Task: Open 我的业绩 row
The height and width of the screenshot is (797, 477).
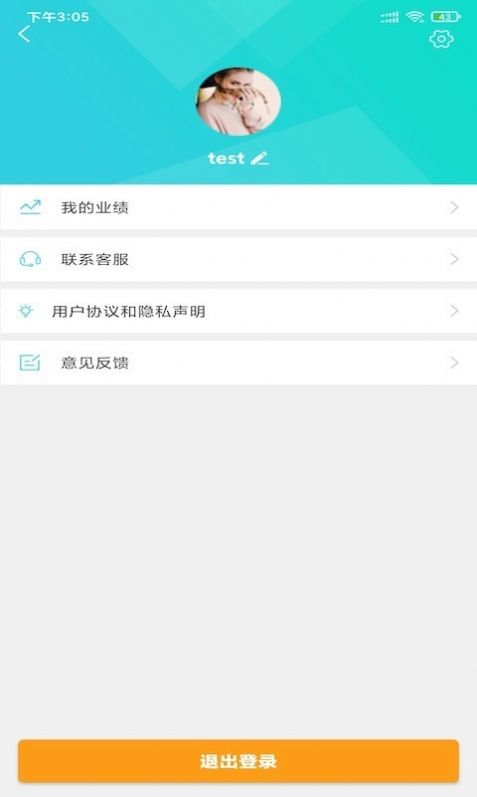Action: (238, 207)
